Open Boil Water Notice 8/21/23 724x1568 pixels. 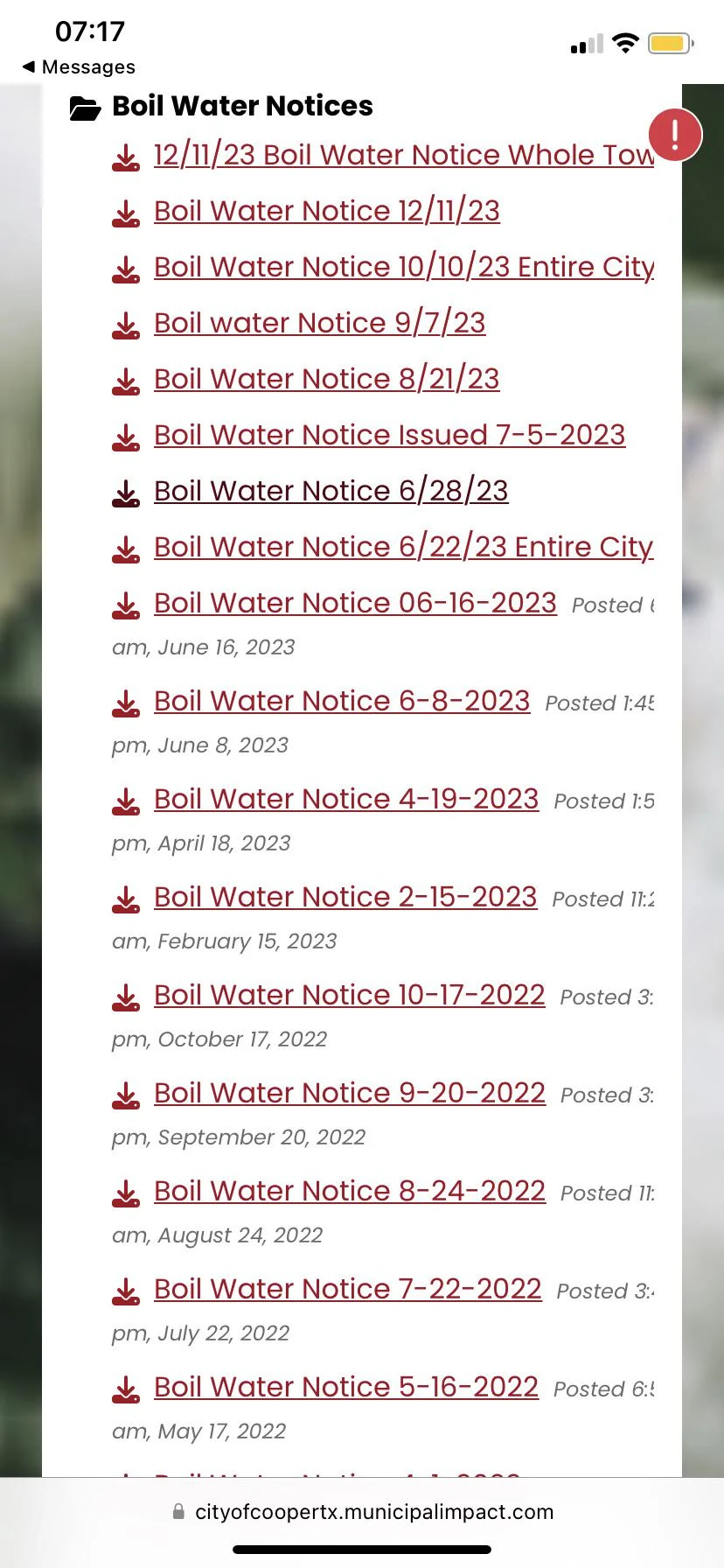pos(325,378)
